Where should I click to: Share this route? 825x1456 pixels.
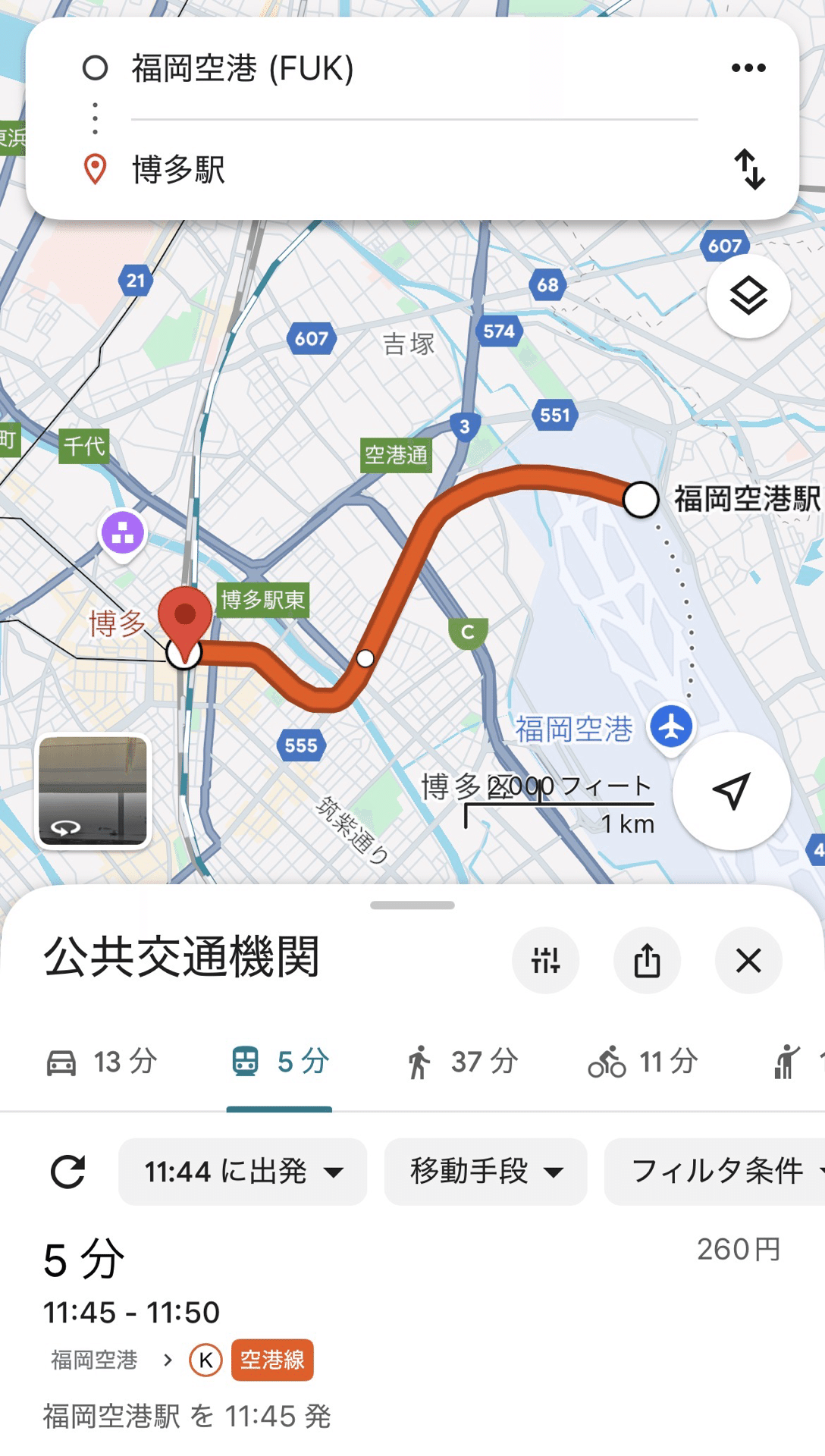click(x=647, y=960)
